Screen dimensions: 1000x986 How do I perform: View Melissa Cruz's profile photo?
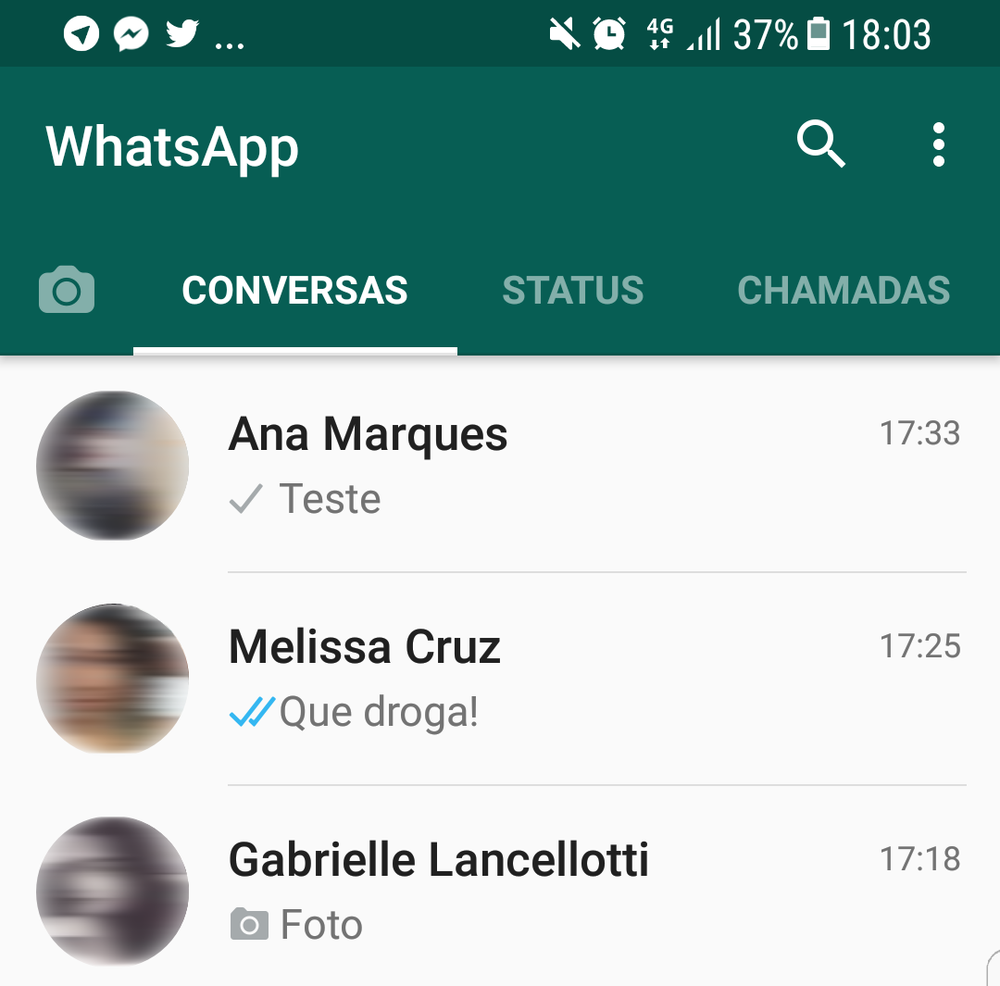(x=112, y=679)
